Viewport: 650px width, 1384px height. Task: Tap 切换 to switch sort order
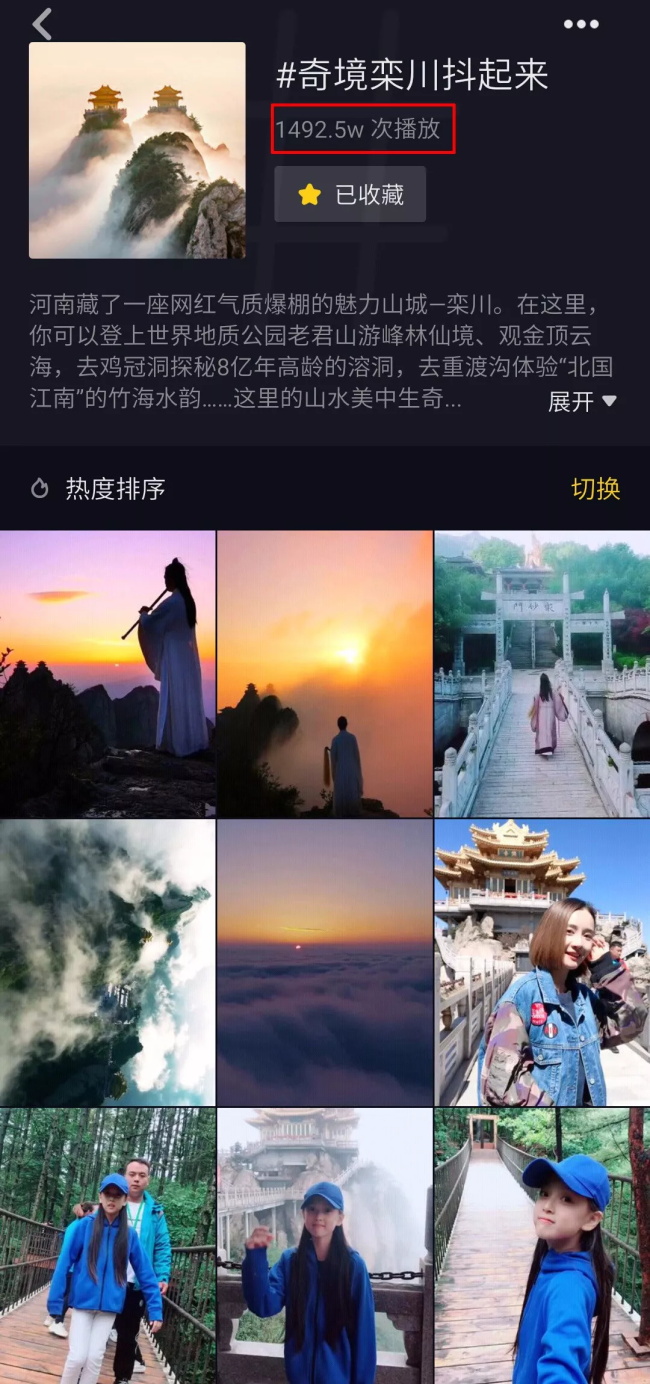pos(595,489)
